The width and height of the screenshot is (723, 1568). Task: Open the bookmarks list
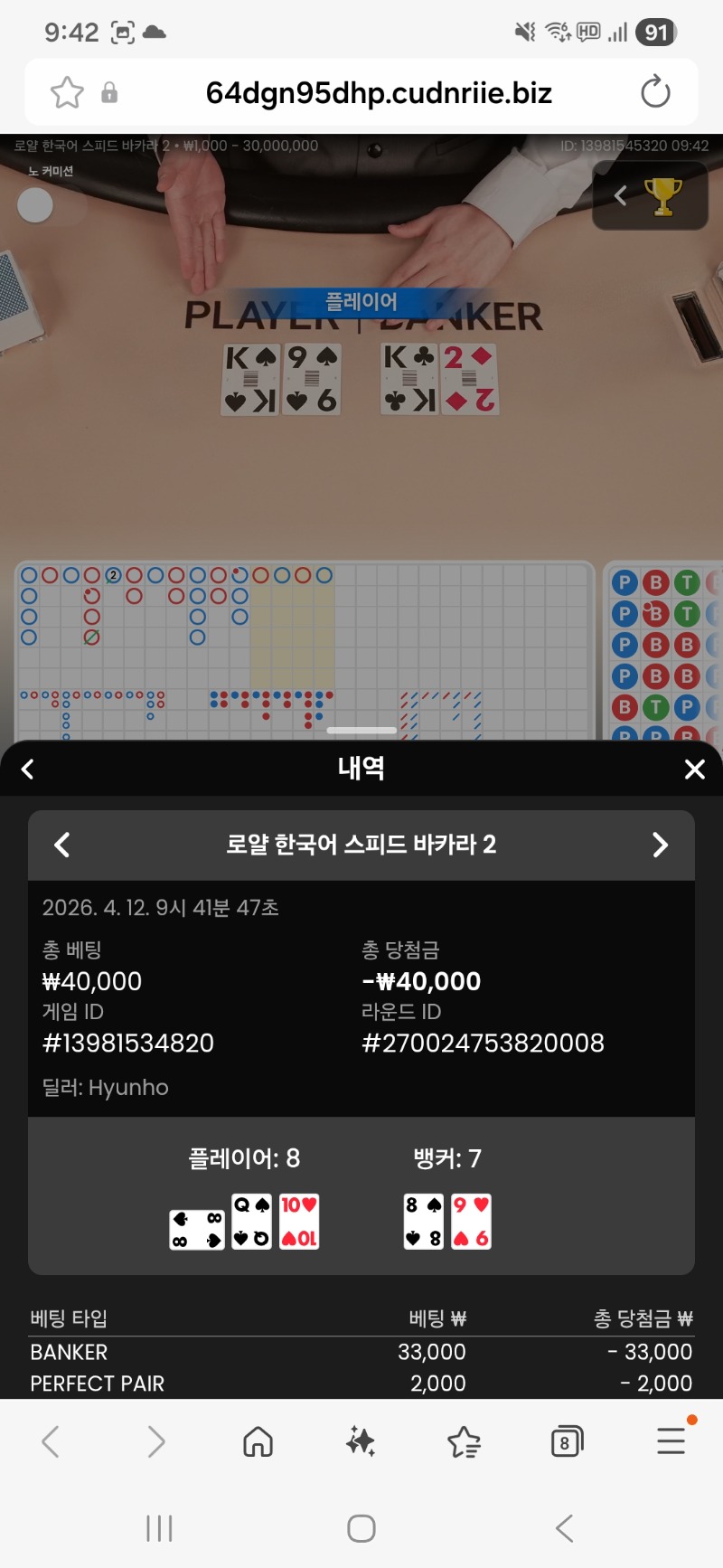coord(464,1441)
